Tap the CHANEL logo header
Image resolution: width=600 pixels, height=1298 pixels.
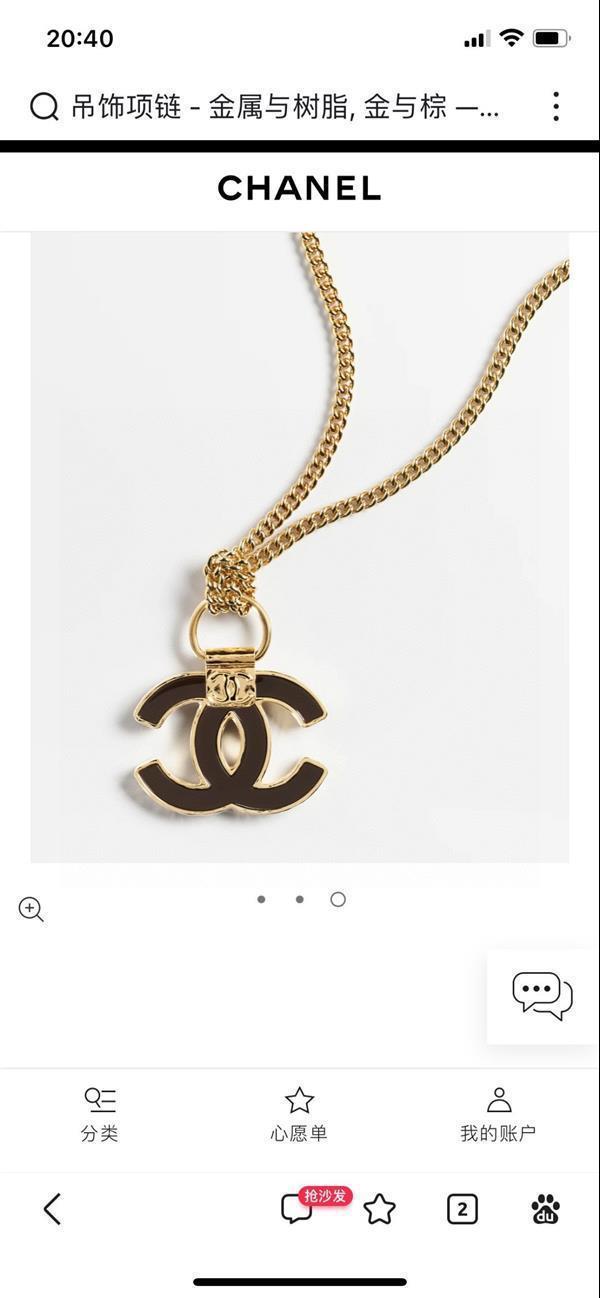pyautogui.click(x=299, y=188)
